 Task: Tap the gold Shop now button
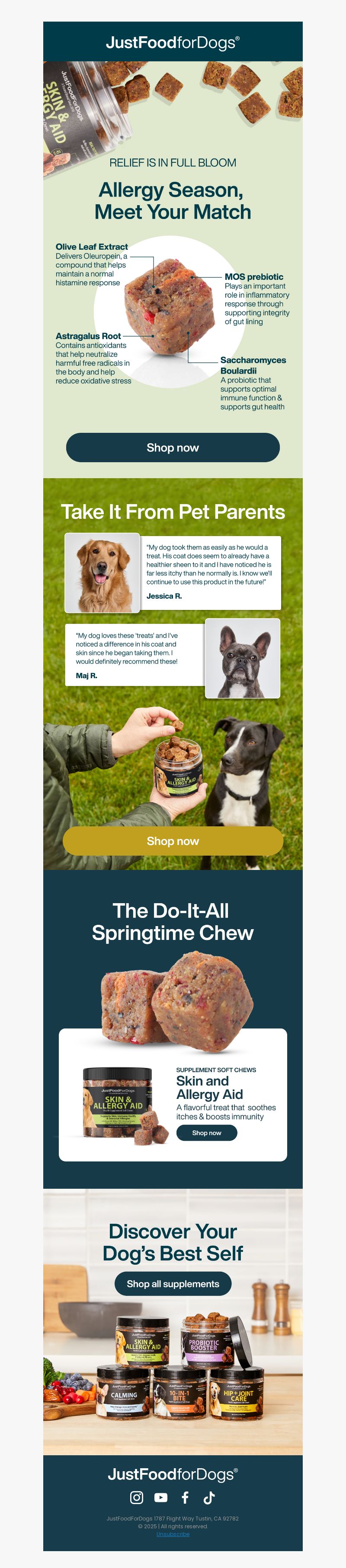[173, 841]
